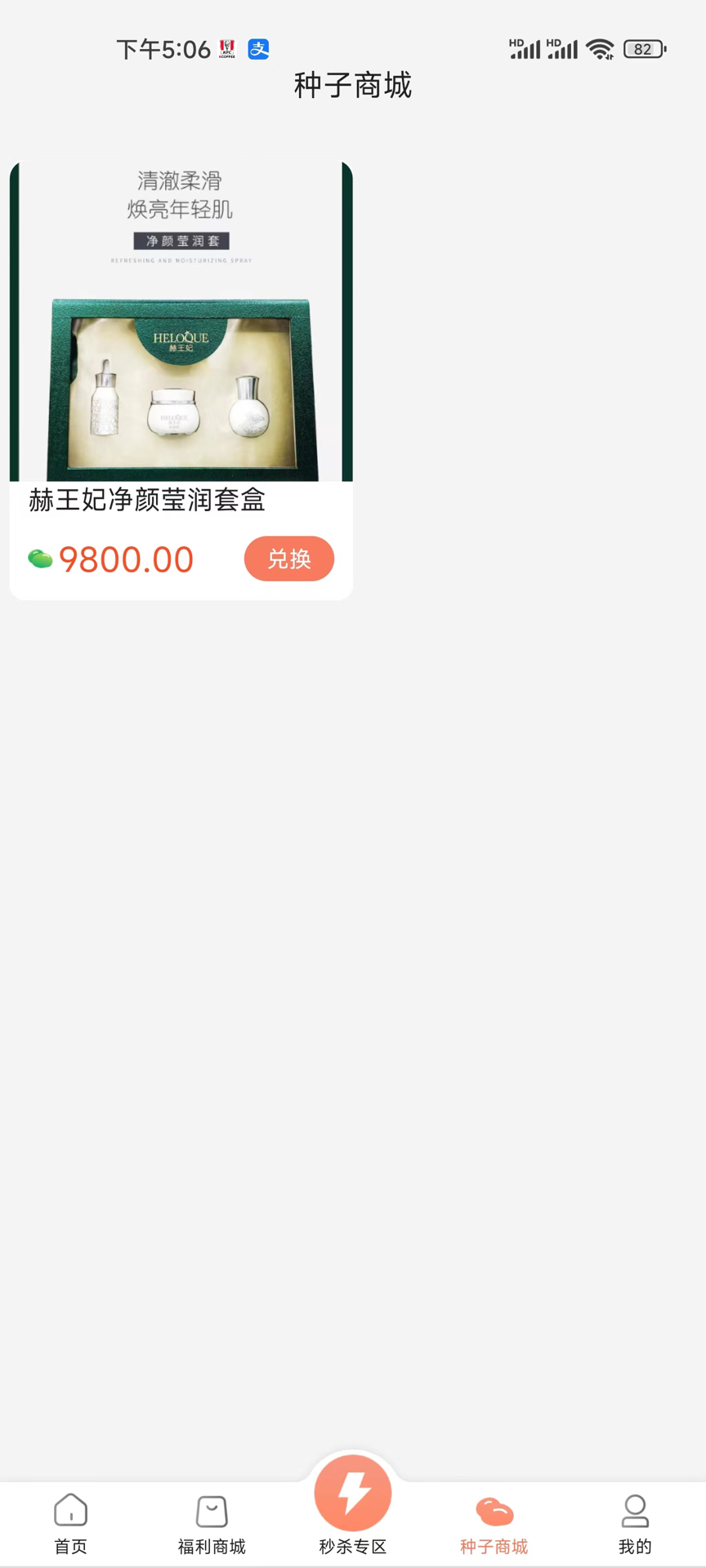Tap the 兑换 exchange button
This screenshot has height=1568, width=706.
tap(288, 559)
